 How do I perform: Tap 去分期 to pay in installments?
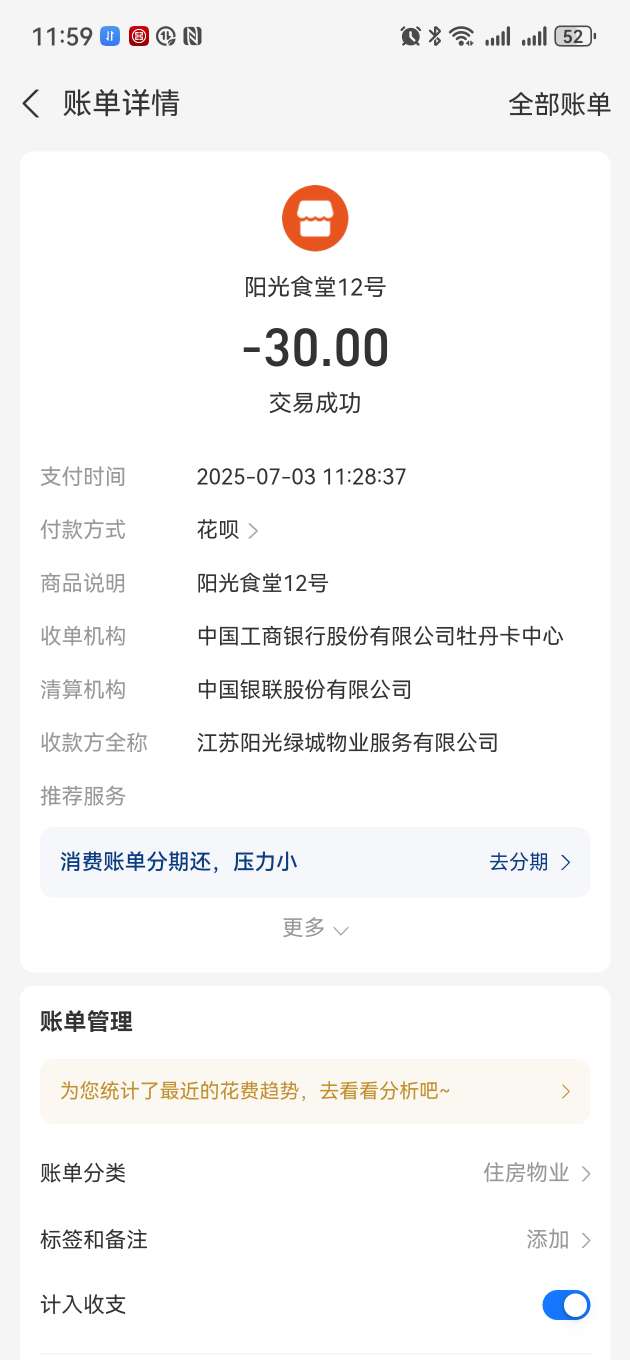[x=530, y=862]
